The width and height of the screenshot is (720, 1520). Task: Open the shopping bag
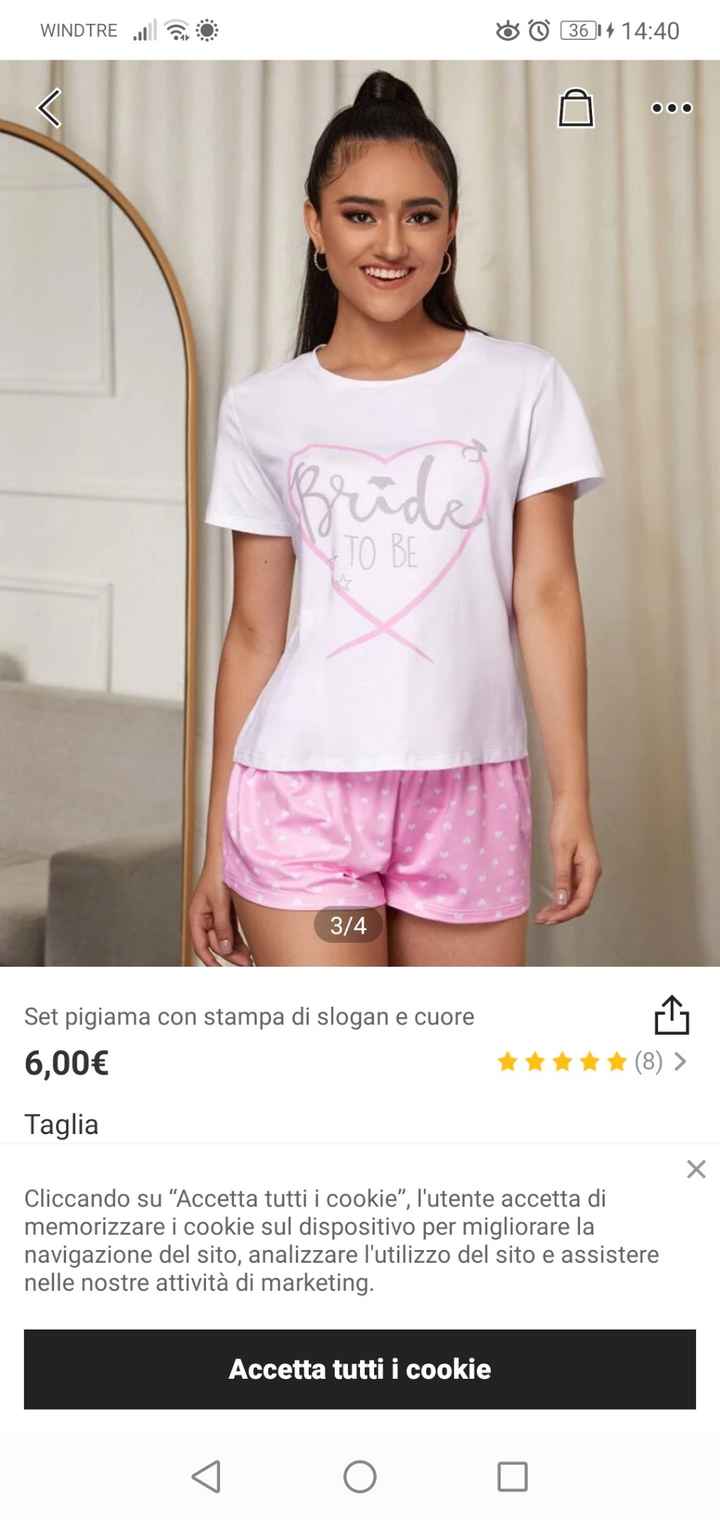(x=575, y=108)
